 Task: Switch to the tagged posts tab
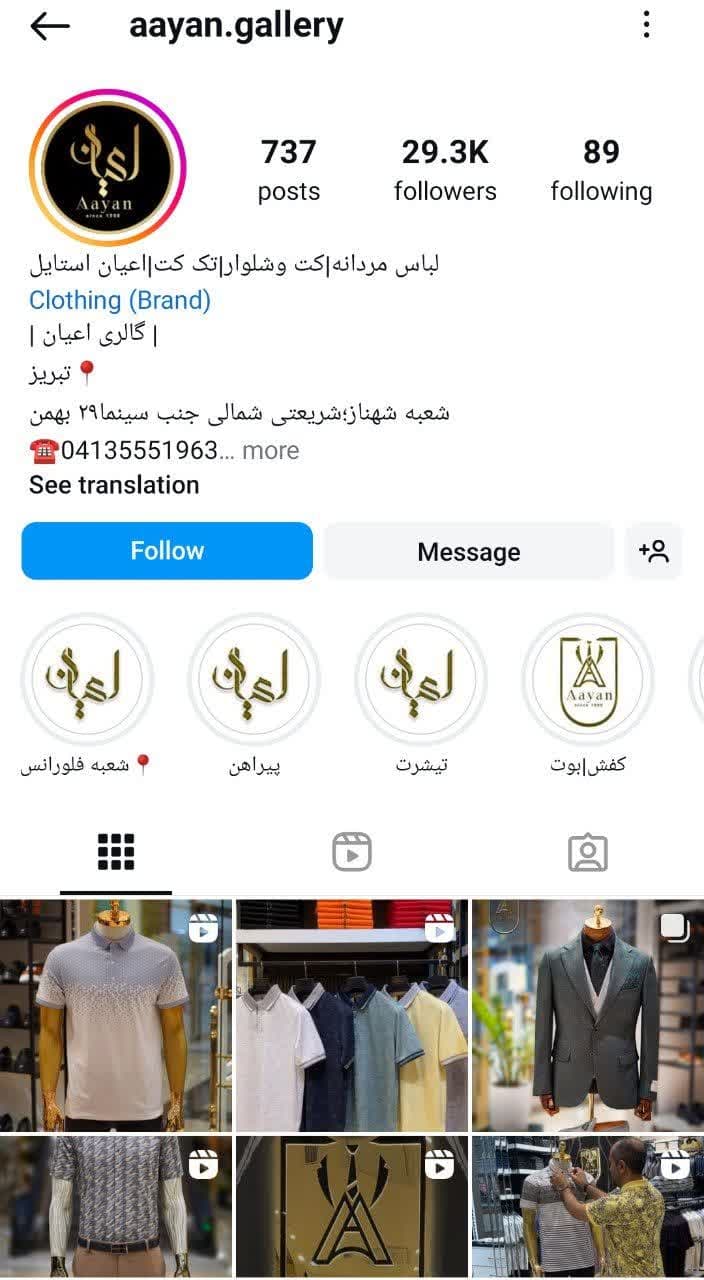point(588,852)
